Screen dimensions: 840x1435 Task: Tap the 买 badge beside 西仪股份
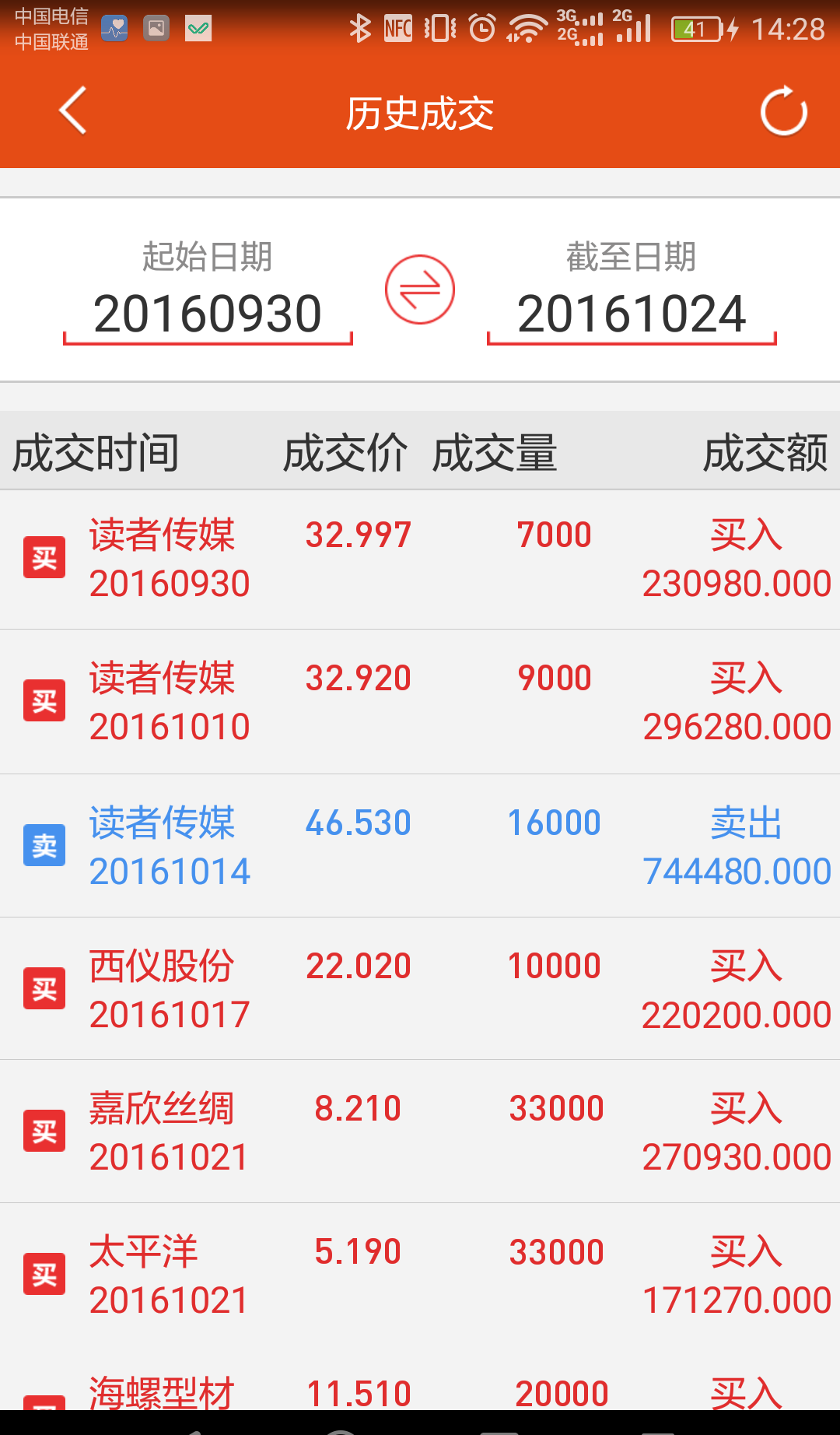click(x=44, y=989)
